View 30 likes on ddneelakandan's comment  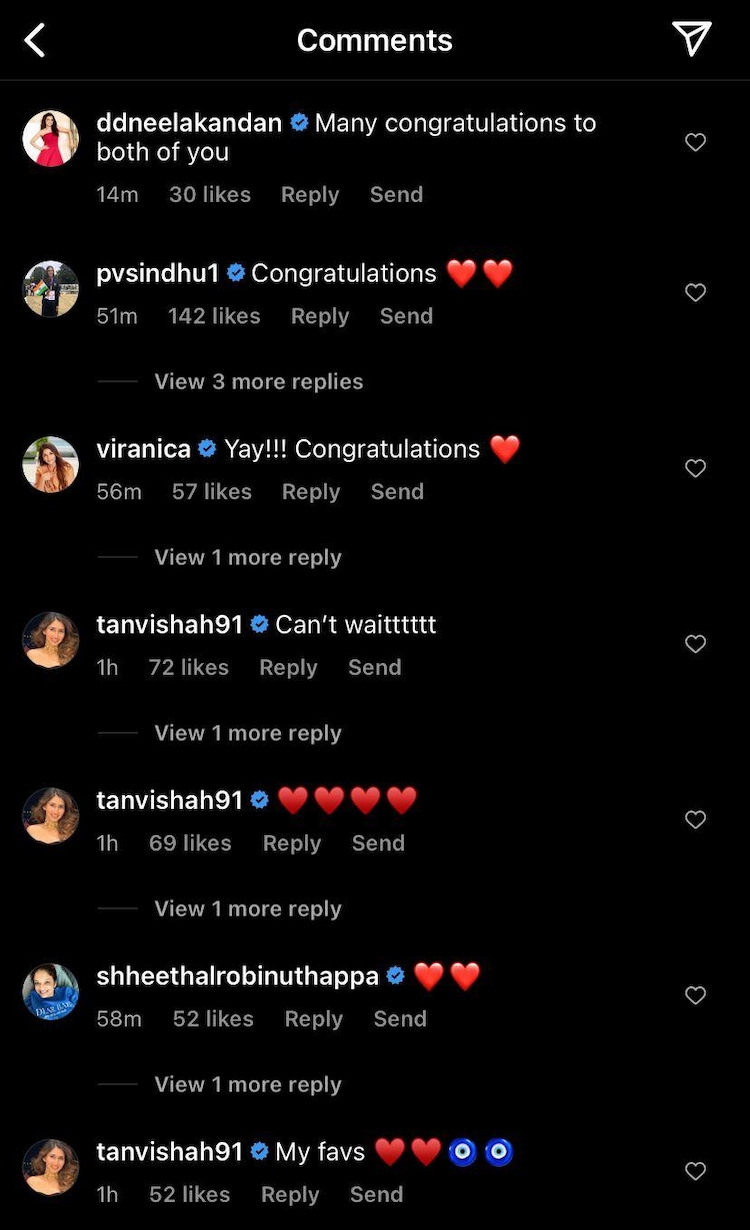coord(210,195)
